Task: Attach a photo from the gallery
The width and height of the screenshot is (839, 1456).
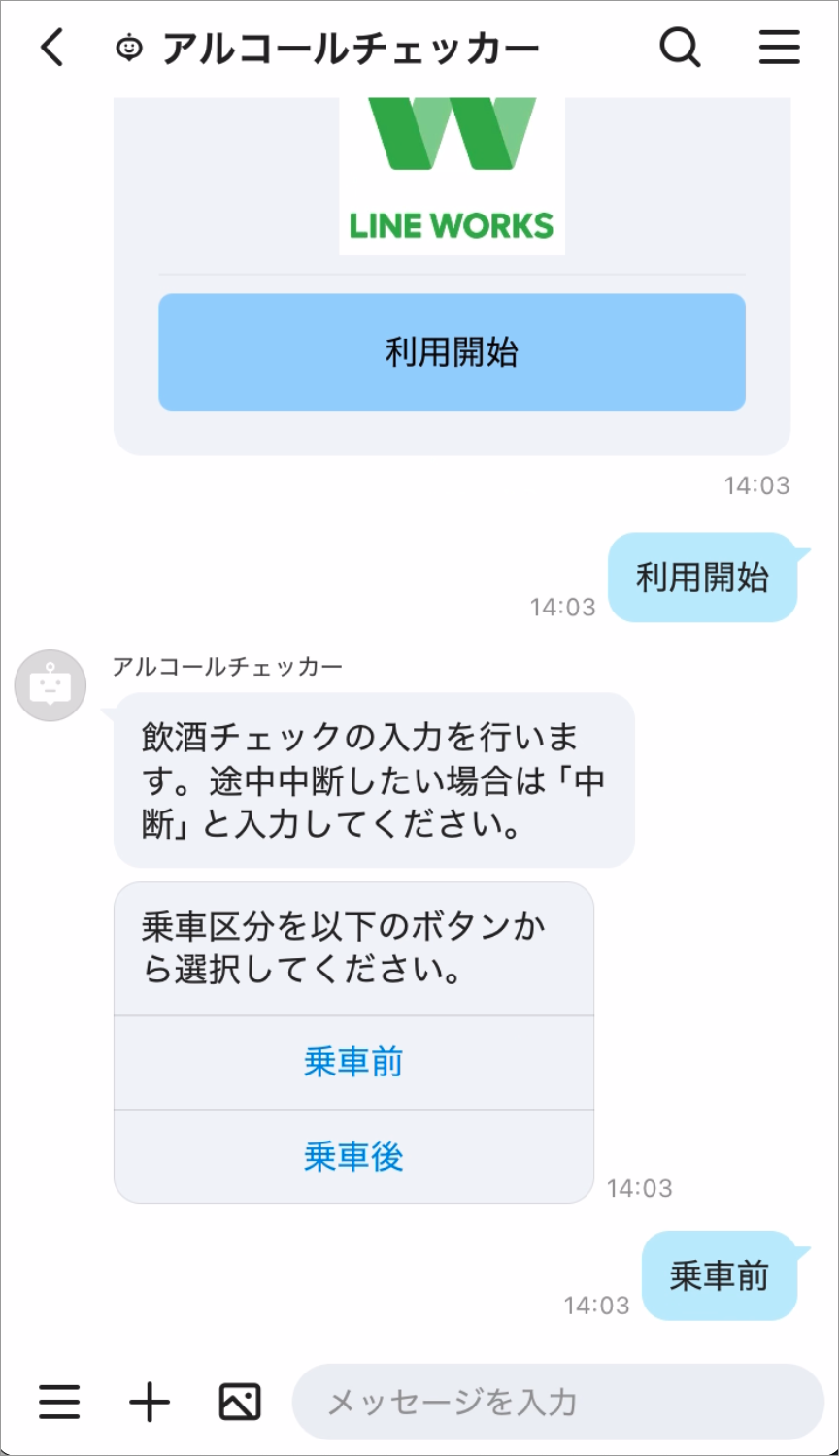Action: click(240, 1402)
